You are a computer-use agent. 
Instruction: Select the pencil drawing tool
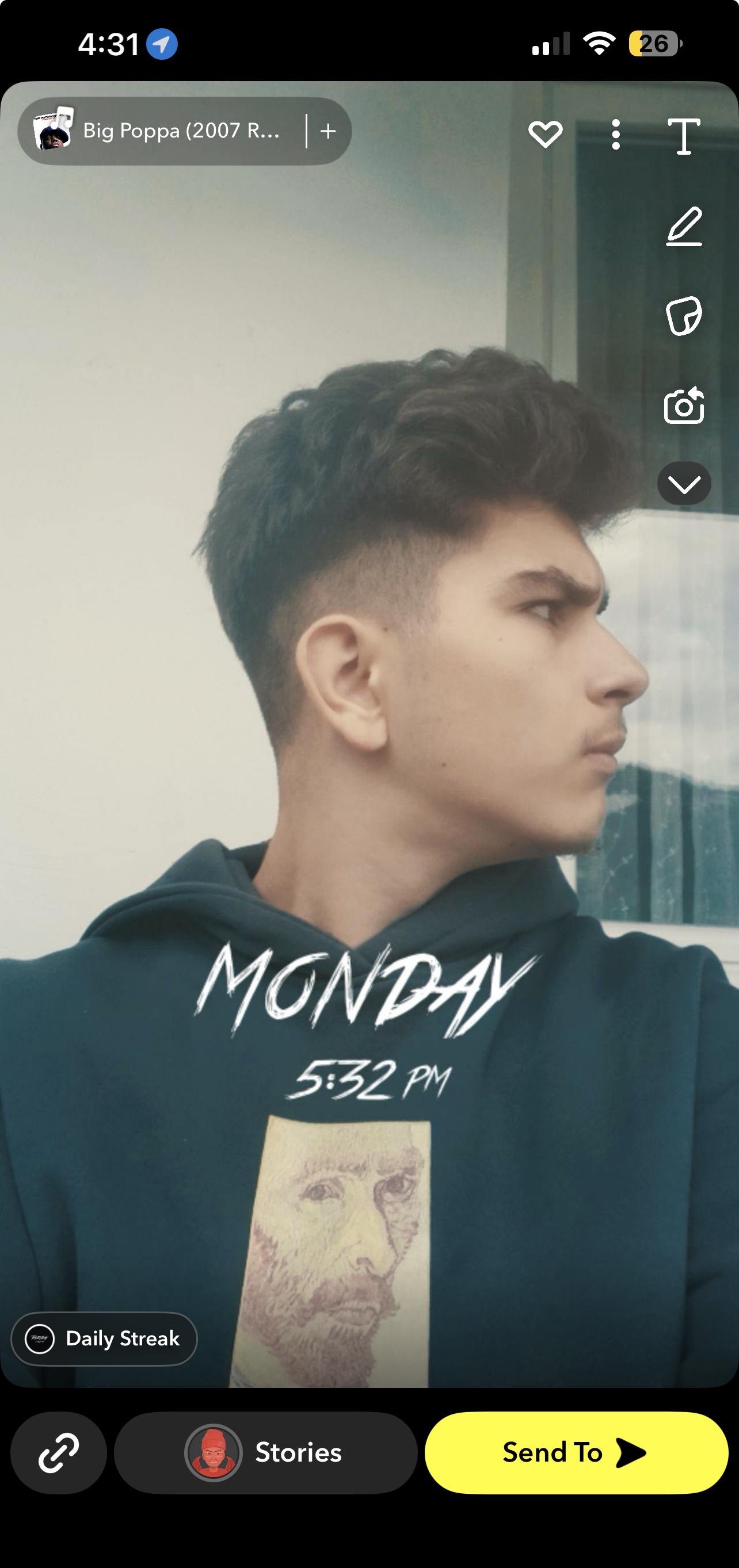(684, 227)
